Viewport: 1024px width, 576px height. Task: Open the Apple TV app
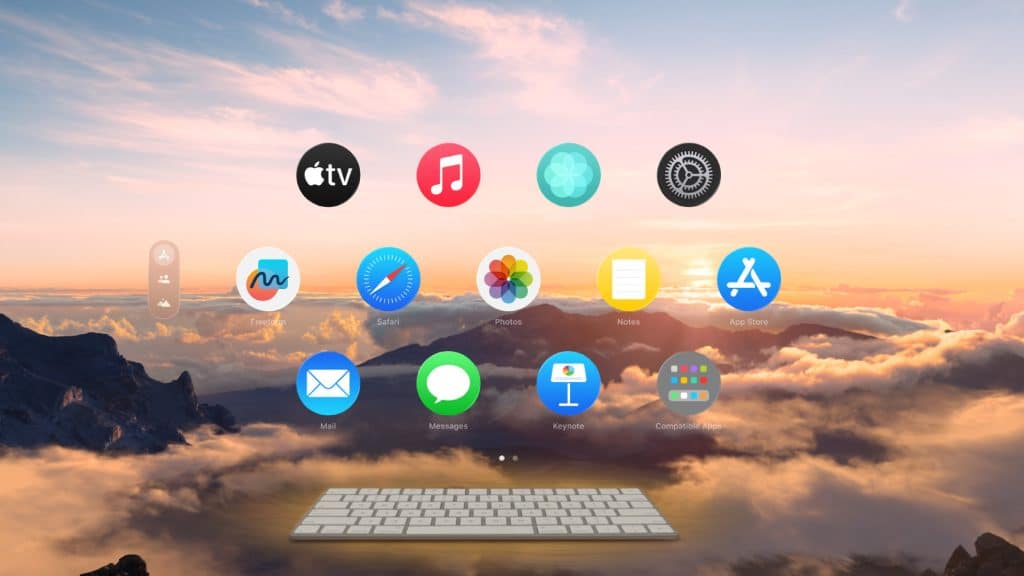(x=328, y=175)
